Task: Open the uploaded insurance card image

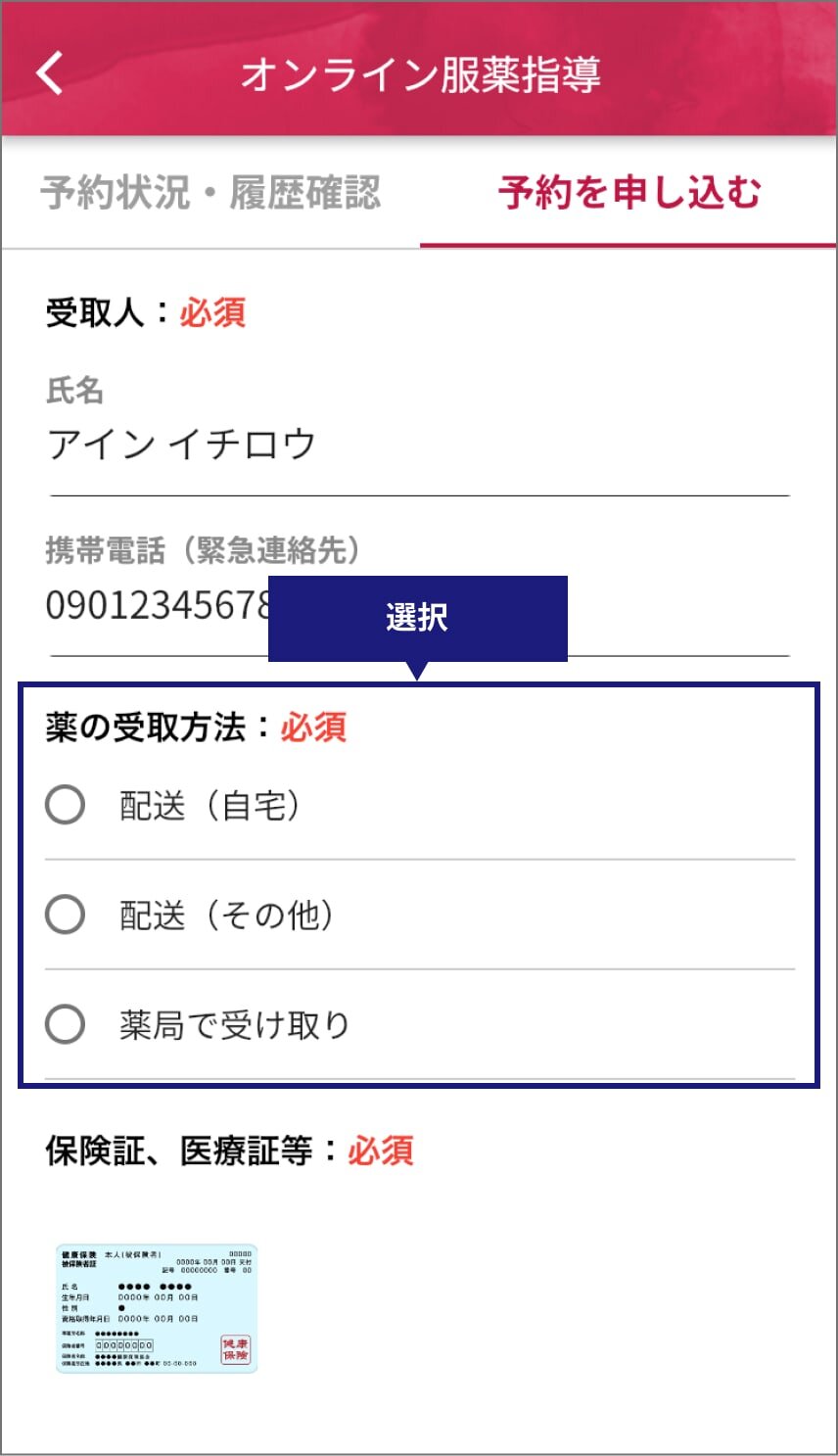Action: [x=157, y=1309]
